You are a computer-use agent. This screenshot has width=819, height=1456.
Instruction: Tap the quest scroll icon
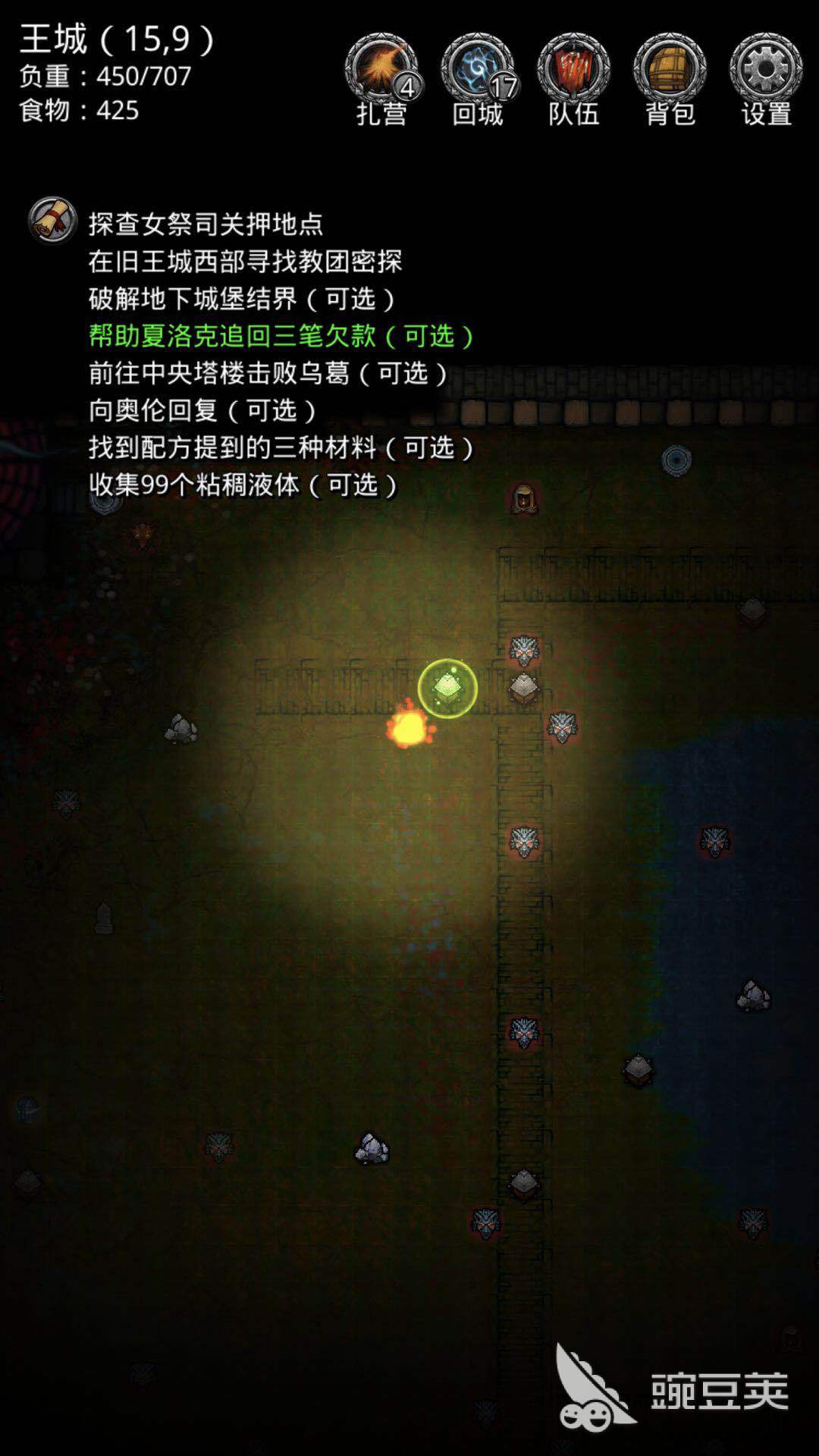[x=52, y=221]
